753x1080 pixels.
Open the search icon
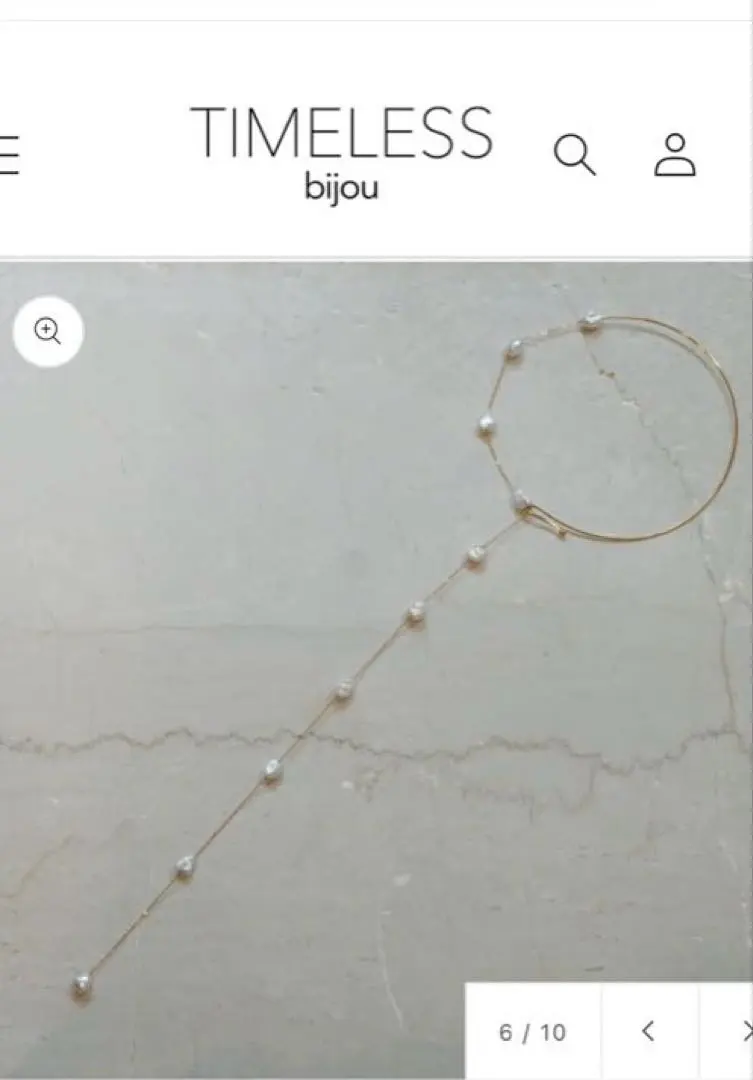pos(574,155)
